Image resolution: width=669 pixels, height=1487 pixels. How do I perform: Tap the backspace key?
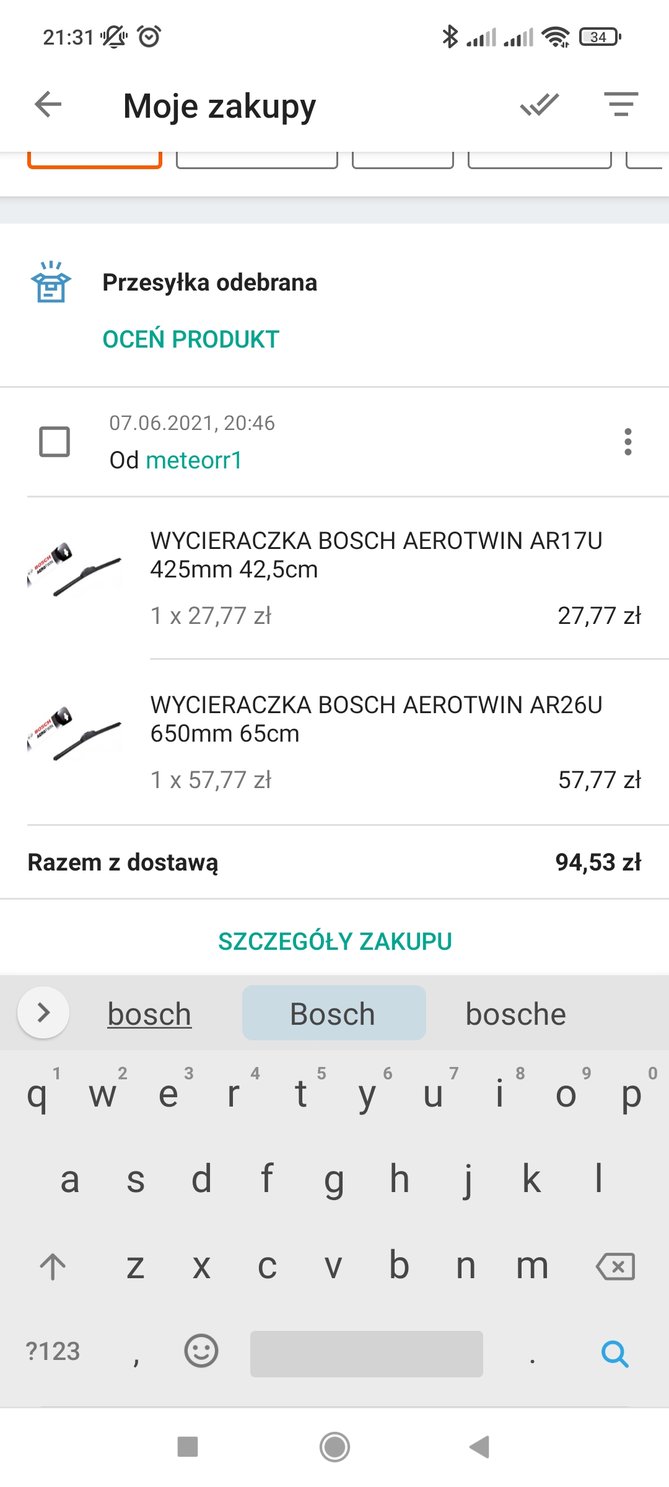(614, 1268)
